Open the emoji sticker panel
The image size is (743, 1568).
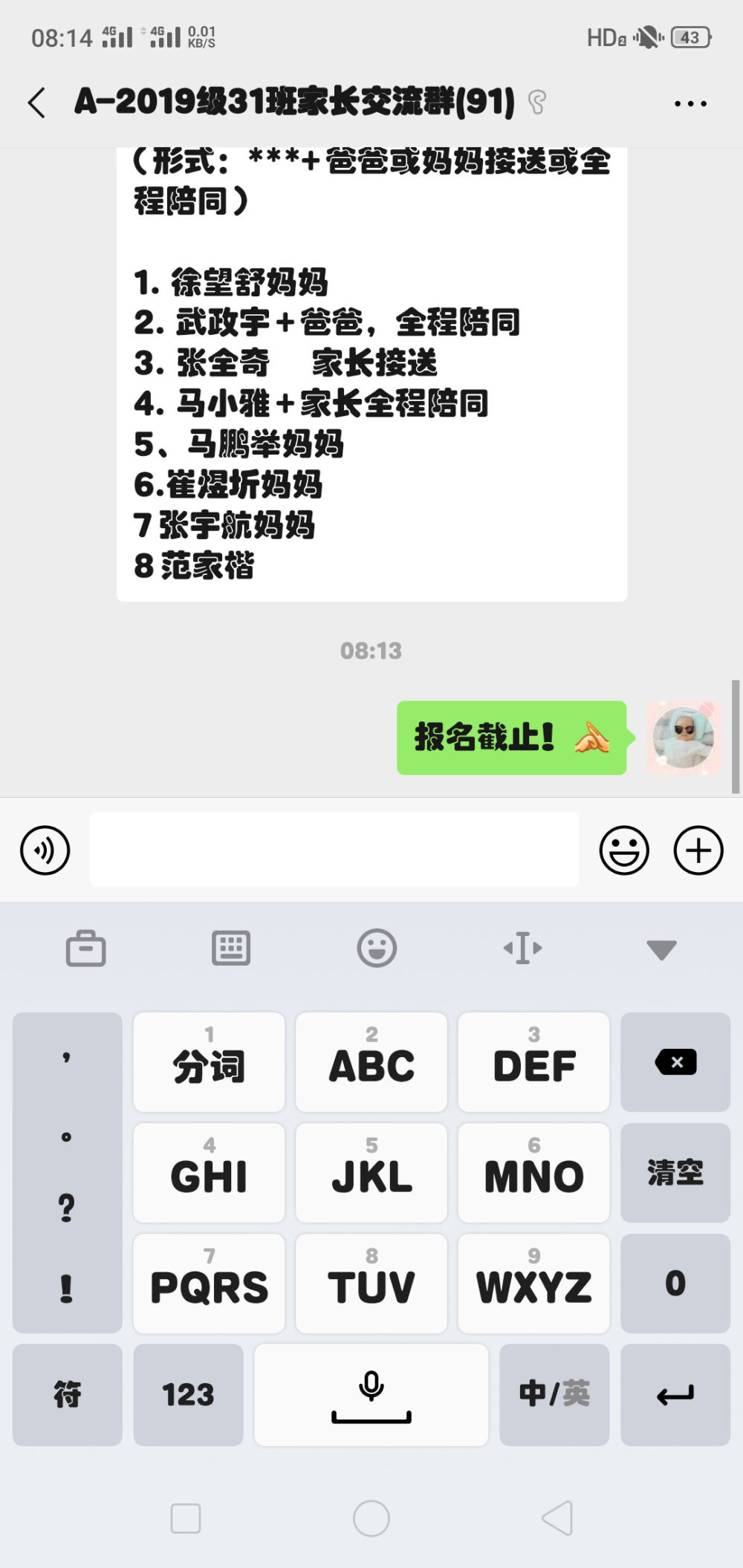624,850
